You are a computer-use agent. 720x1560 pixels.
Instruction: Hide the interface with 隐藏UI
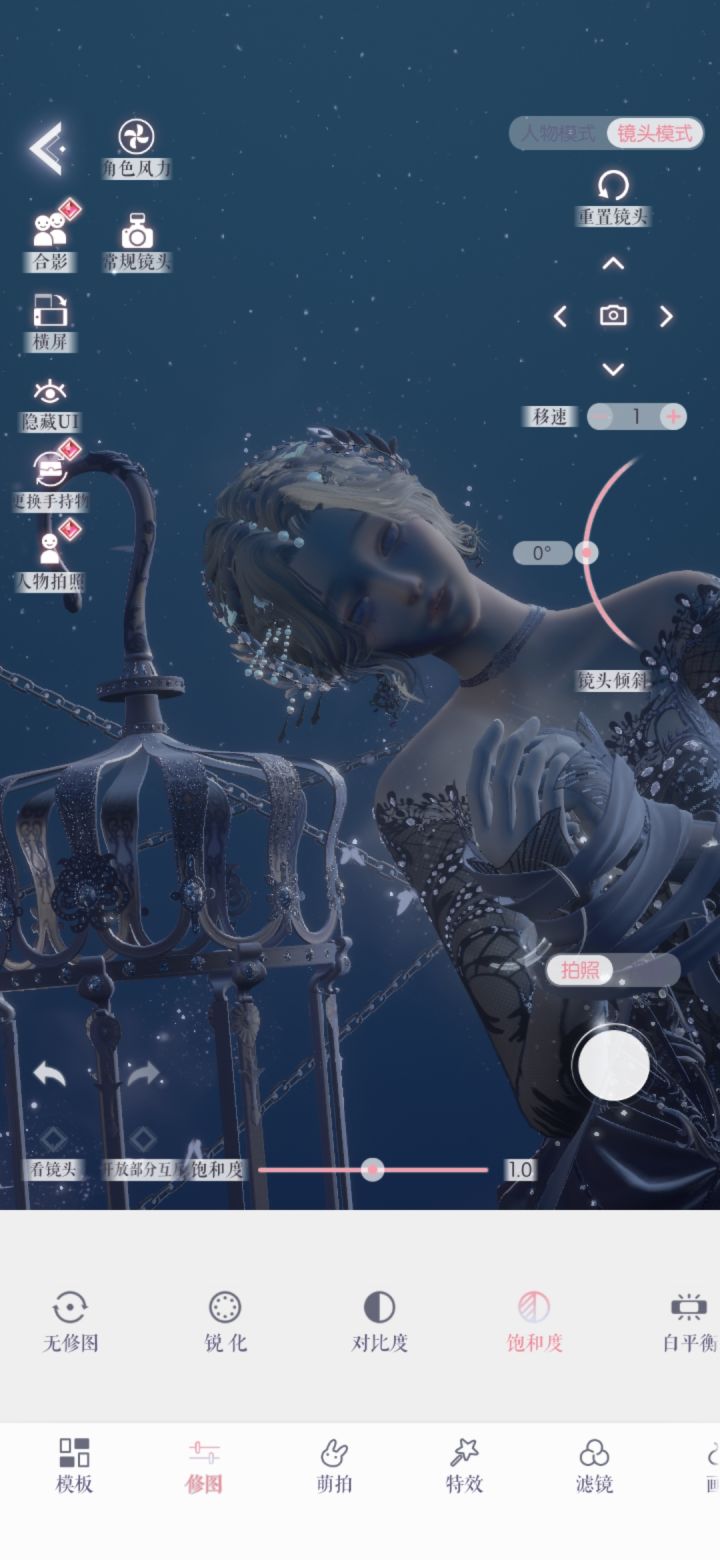pyautogui.click(x=50, y=405)
